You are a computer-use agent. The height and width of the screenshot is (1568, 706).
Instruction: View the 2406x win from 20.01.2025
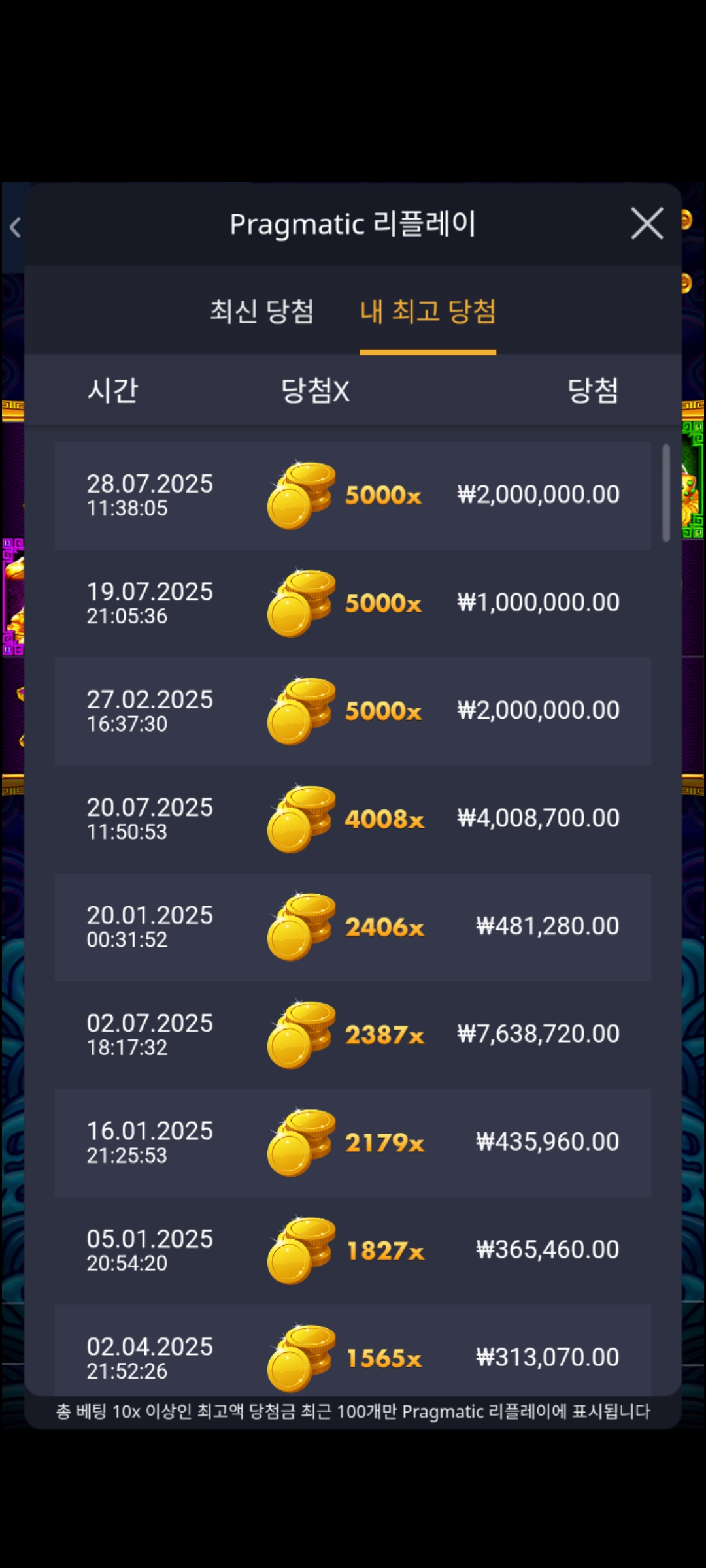point(353,927)
